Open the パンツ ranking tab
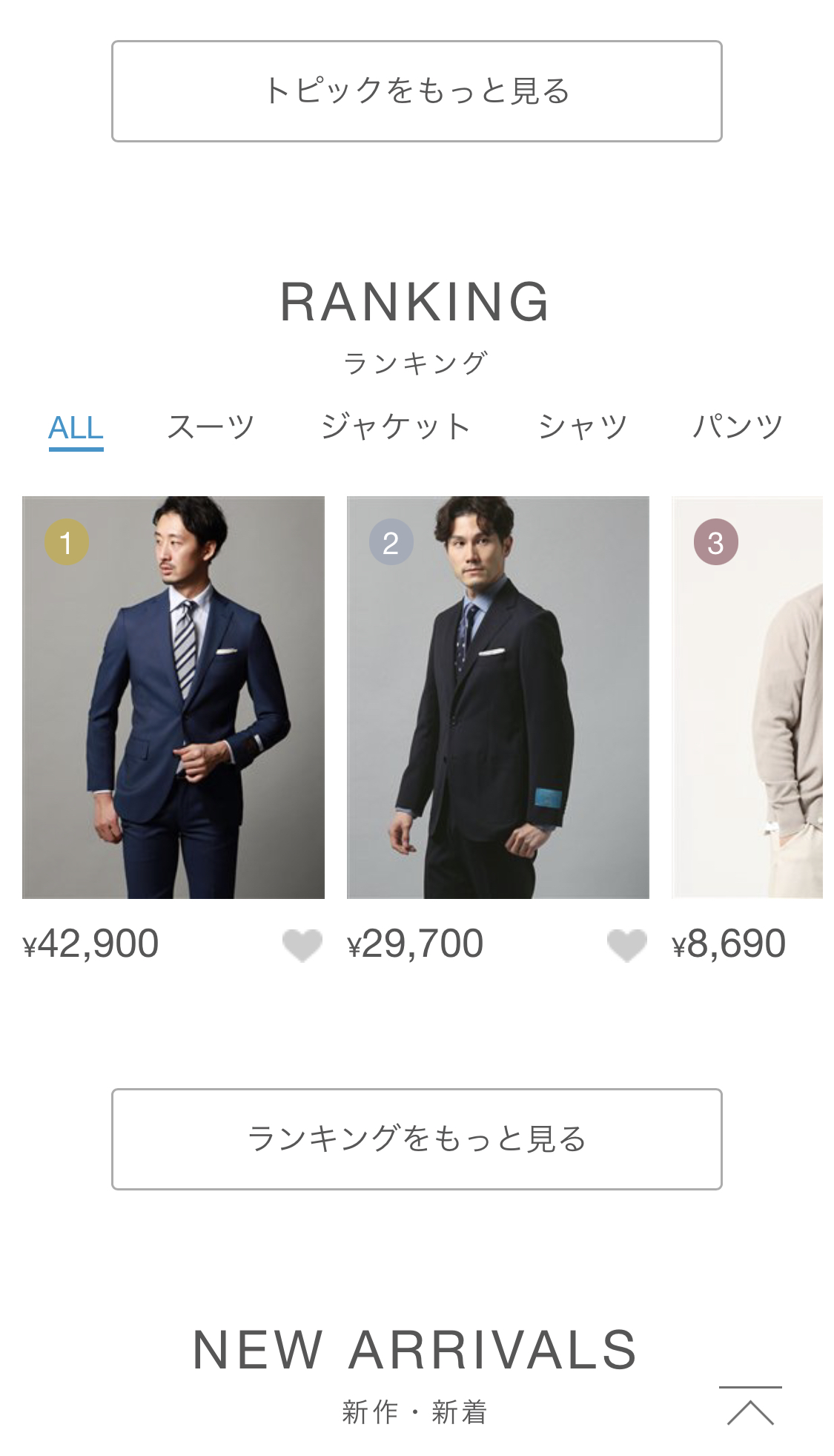 [738, 427]
